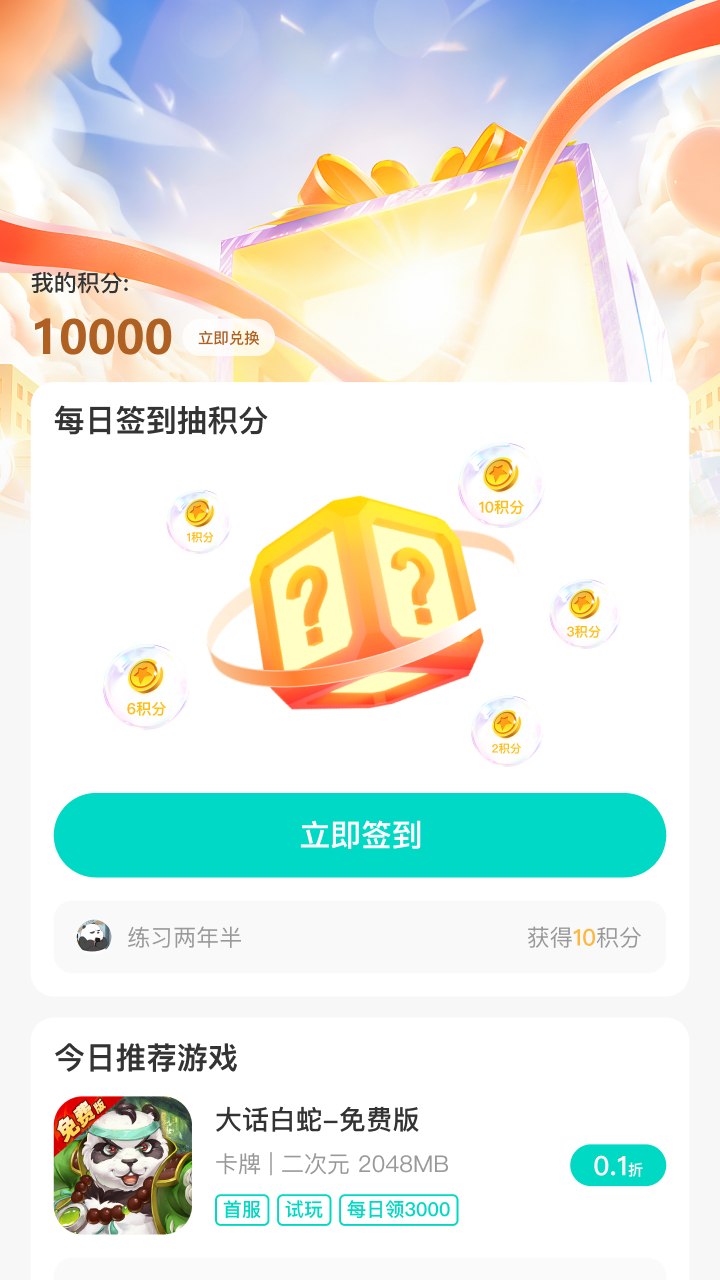Image resolution: width=720 pixels, height=1280 pixels.
Task: Tap the green 0.1折 discount badge
Action: click(618, 1165)
